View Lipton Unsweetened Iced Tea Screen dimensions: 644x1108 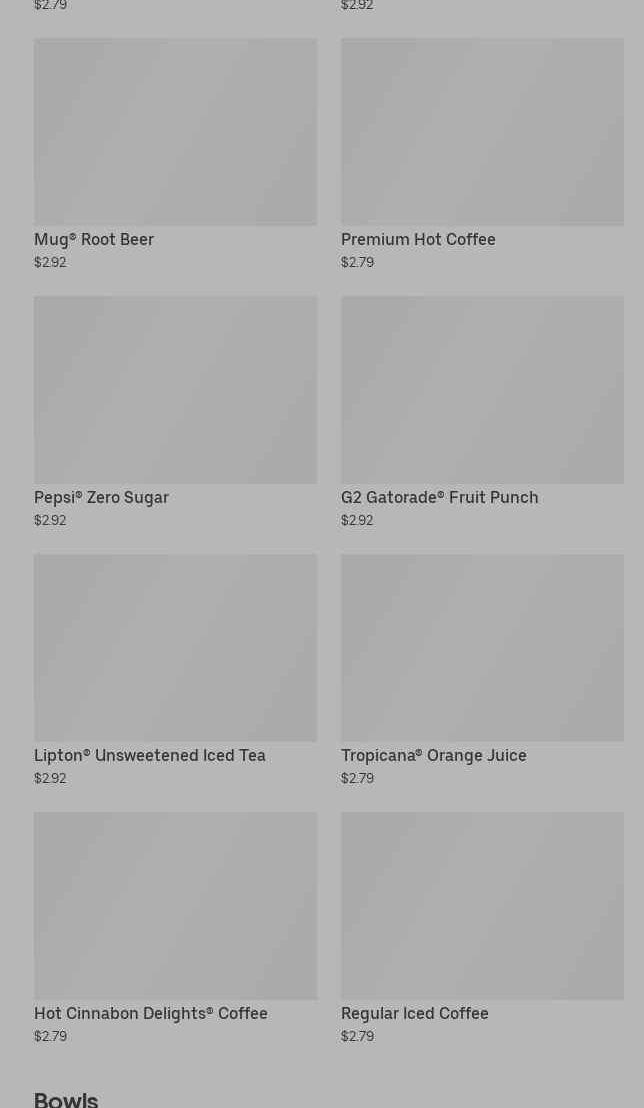pyautogui.click(x=175, y=670)
